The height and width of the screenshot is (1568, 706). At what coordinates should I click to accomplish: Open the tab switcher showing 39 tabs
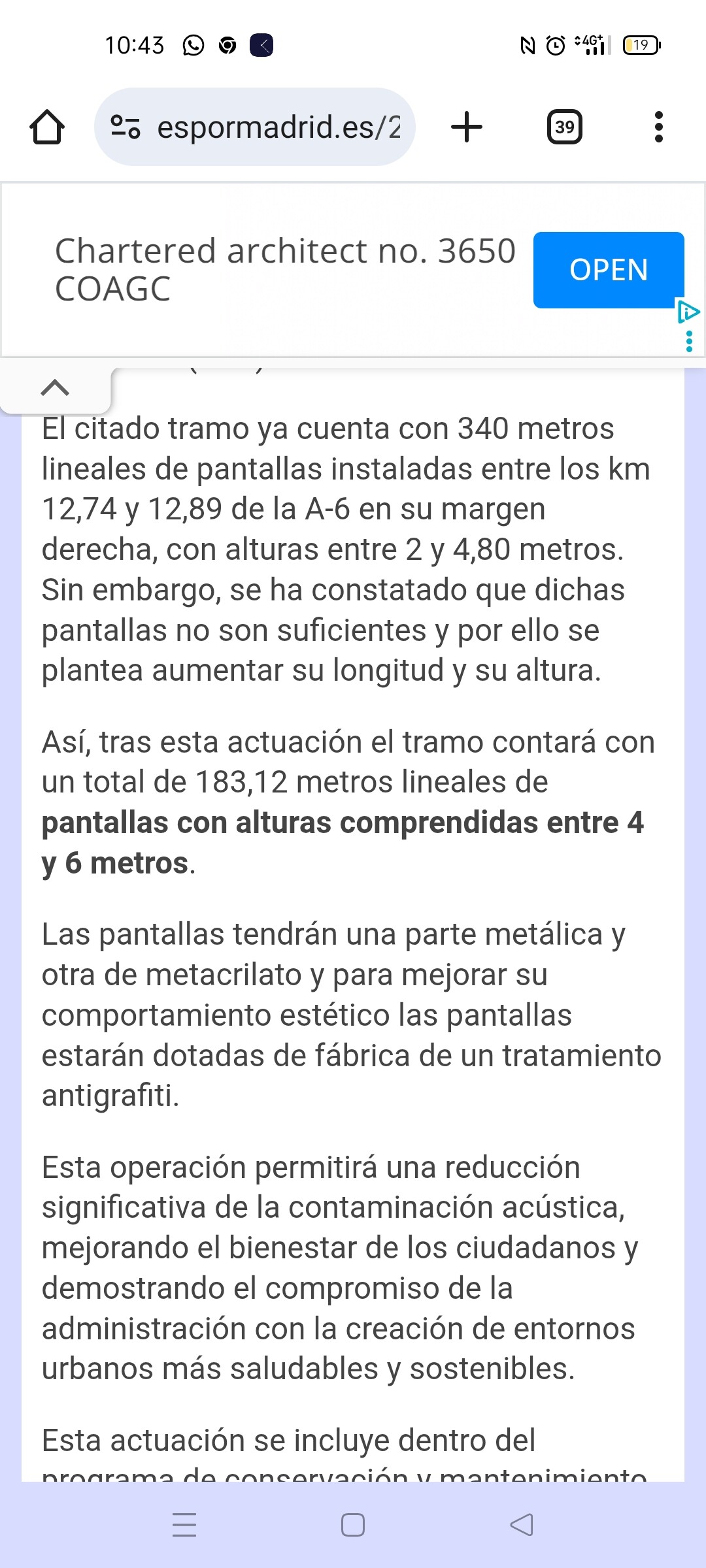564,127
